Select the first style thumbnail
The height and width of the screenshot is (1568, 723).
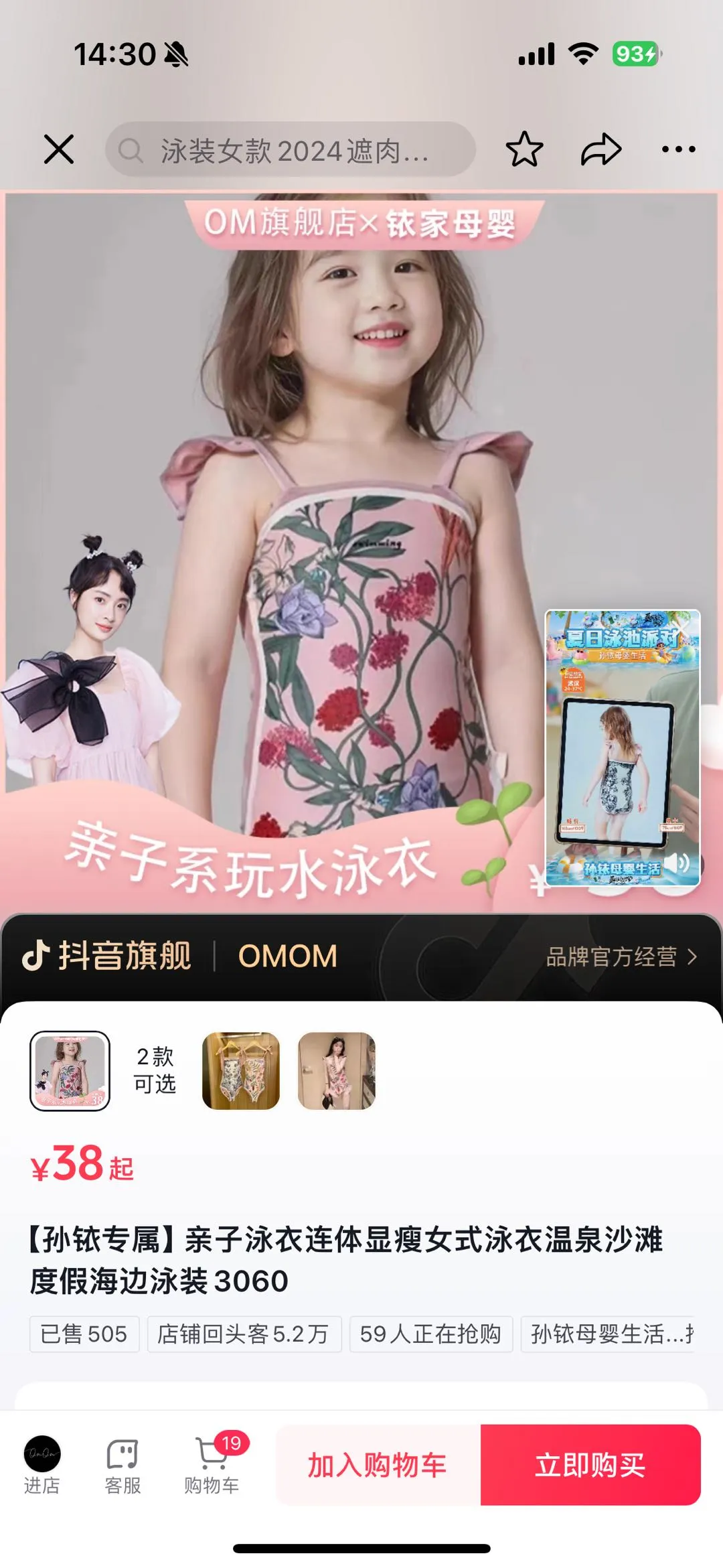click(70, 1070)
